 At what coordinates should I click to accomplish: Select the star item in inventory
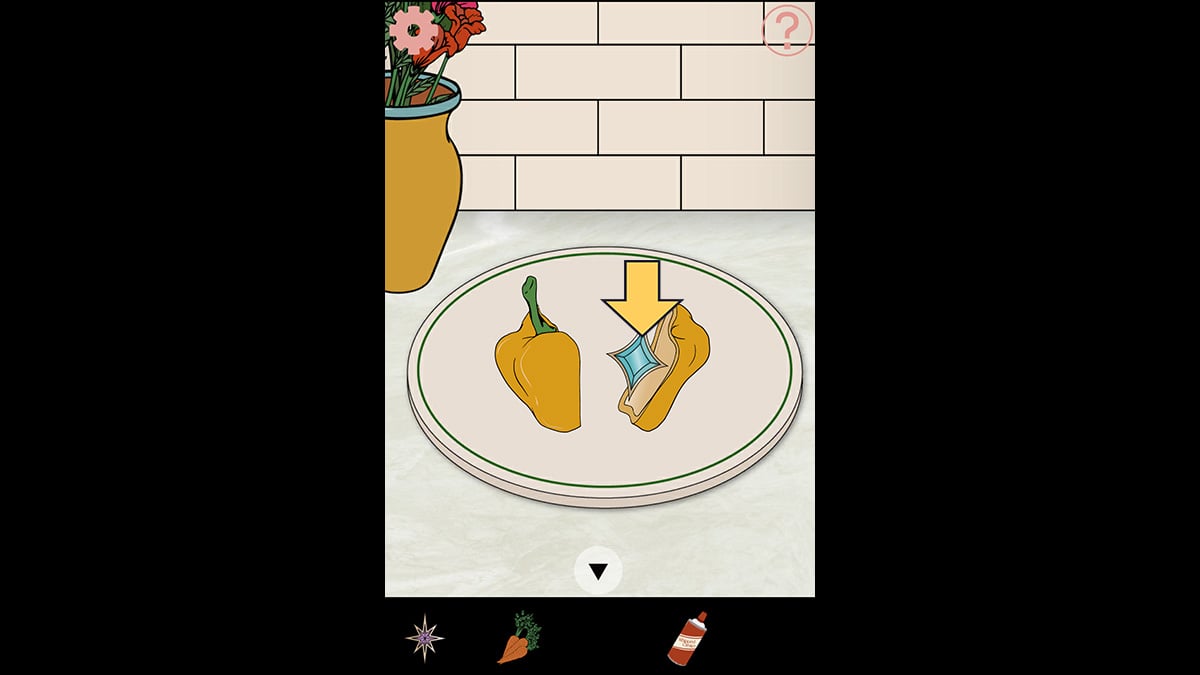(x=424, y=637)
